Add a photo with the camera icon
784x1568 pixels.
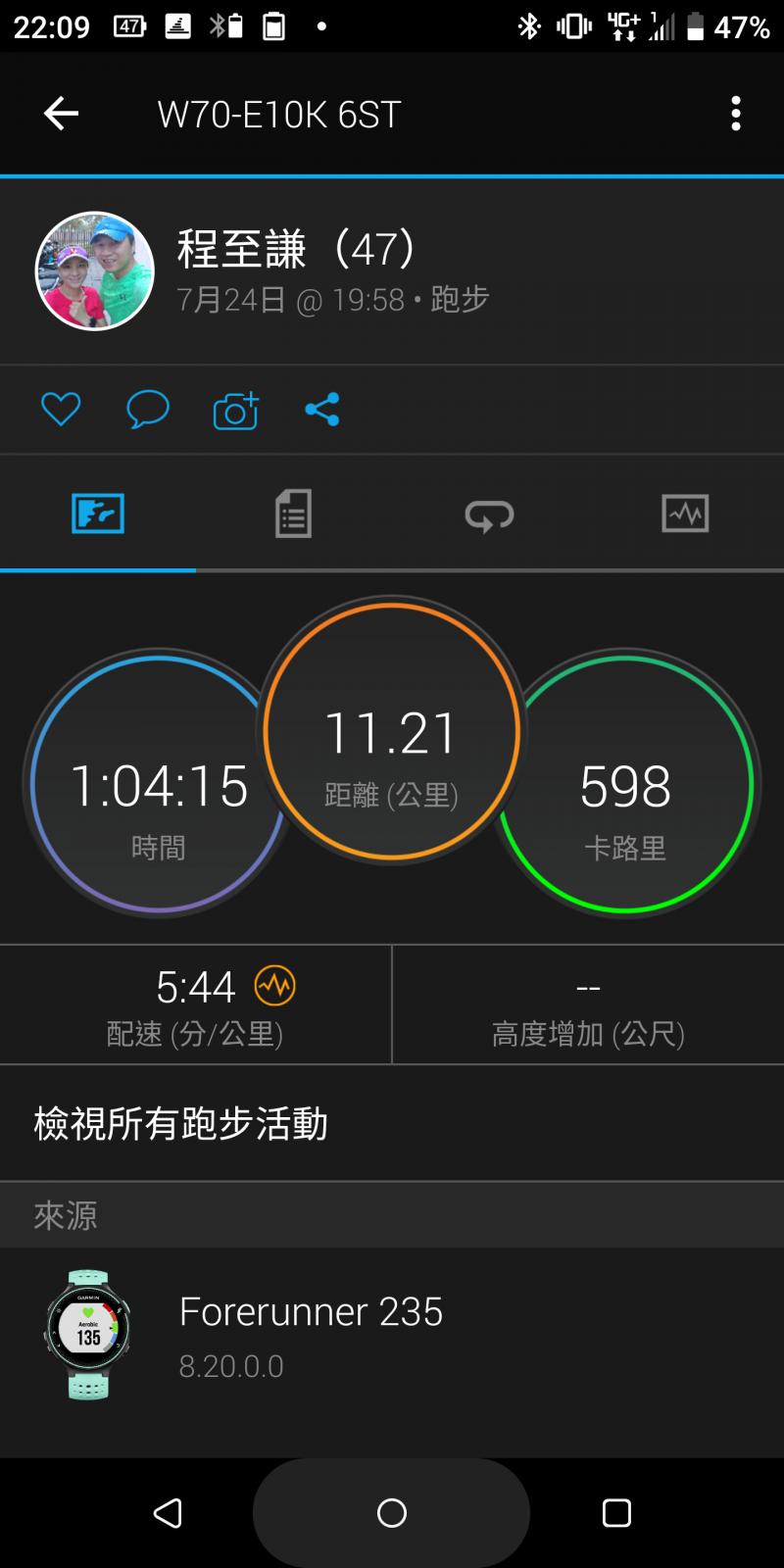pyautogui.click(x=235, y=411)
